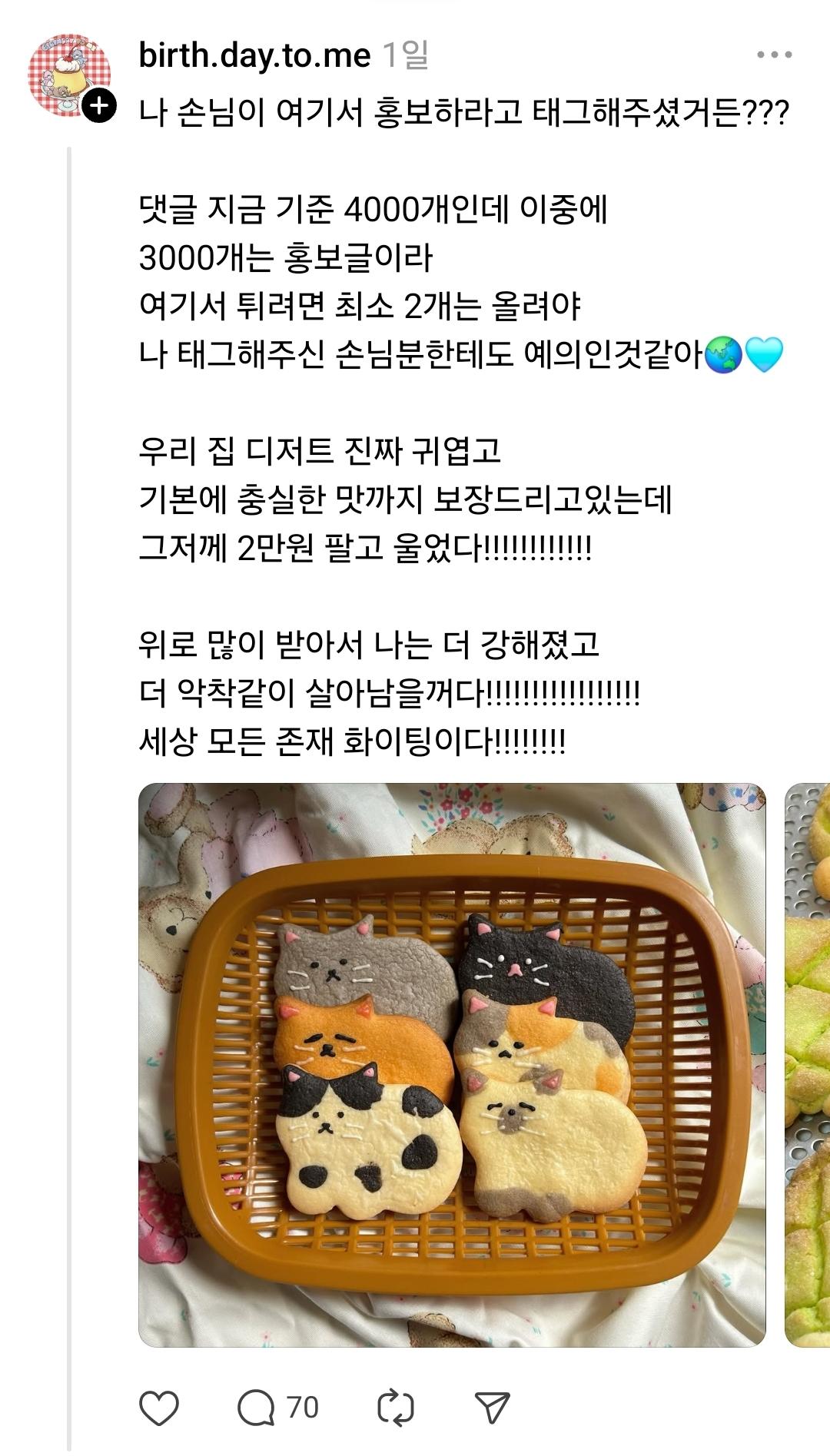
Task: Open the green melon bread photo
Action: 808,1065
